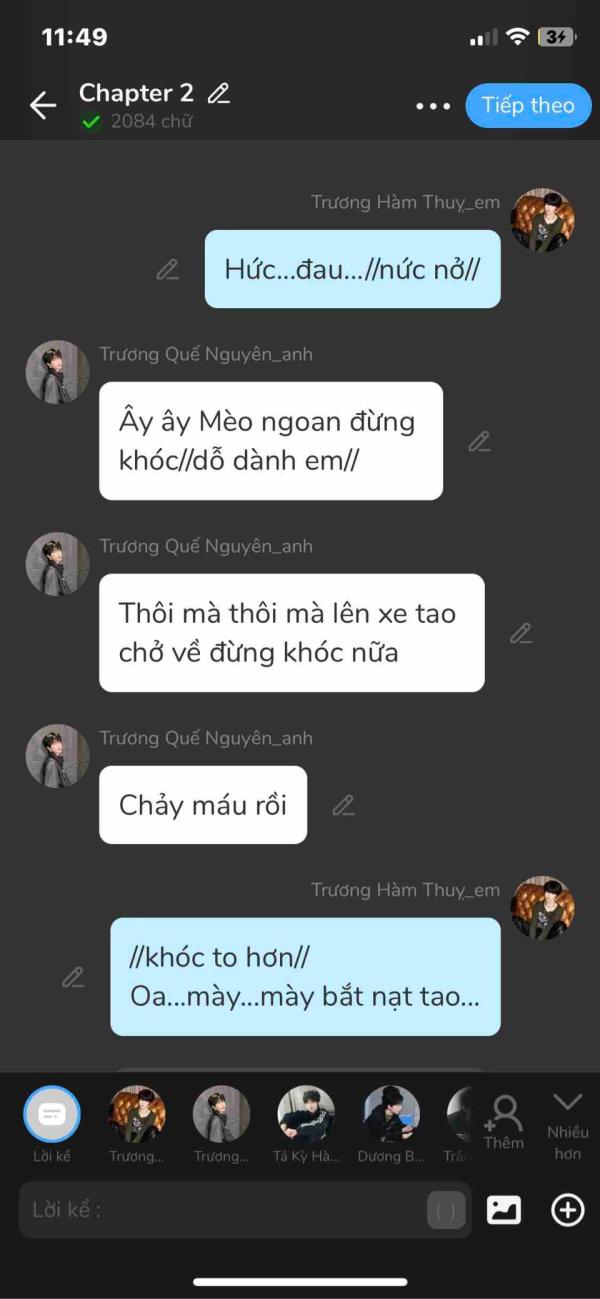
Task: Add a new character with Thêm
Action: [504, 1123]
